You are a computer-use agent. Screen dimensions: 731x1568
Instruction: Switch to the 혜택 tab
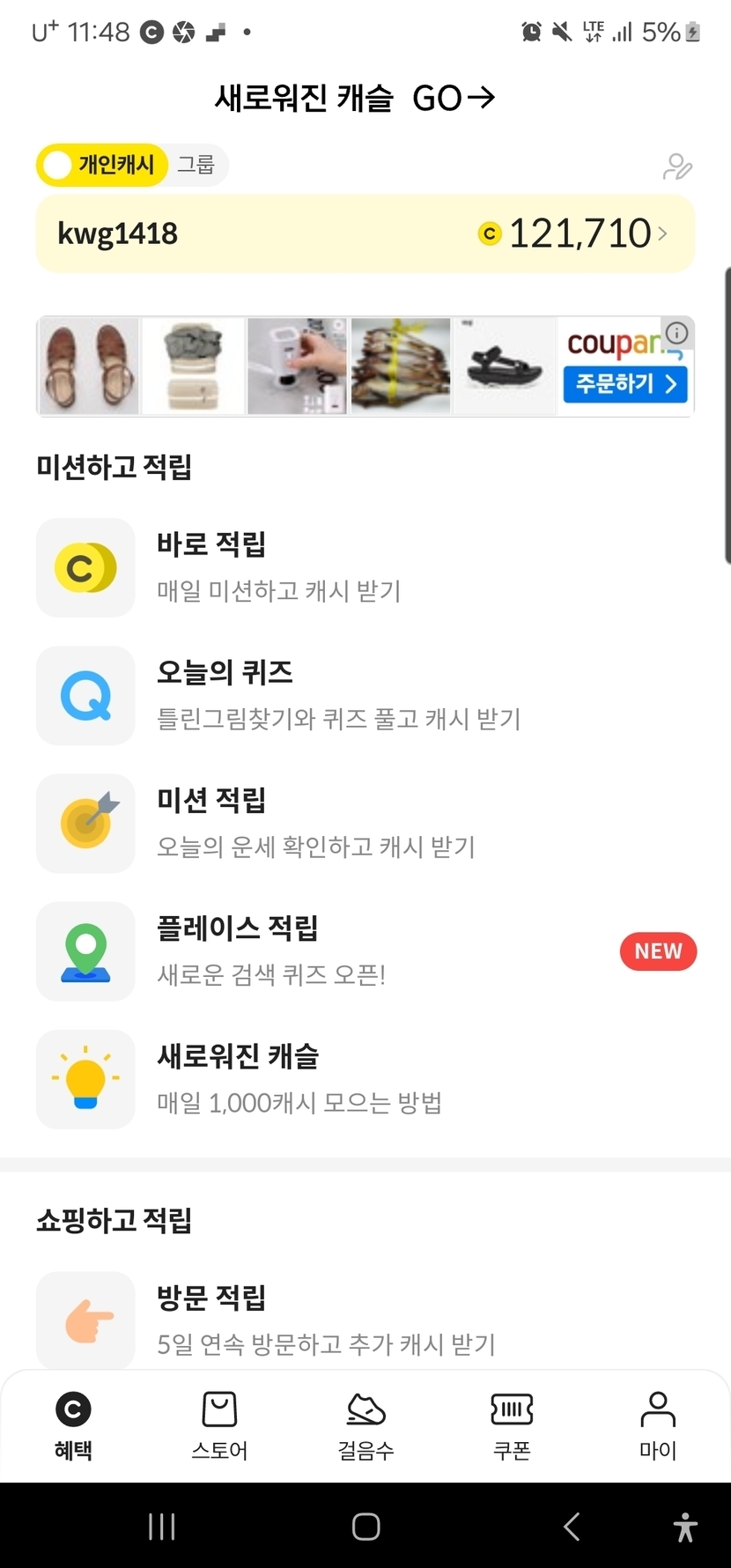coord(73,1424)
